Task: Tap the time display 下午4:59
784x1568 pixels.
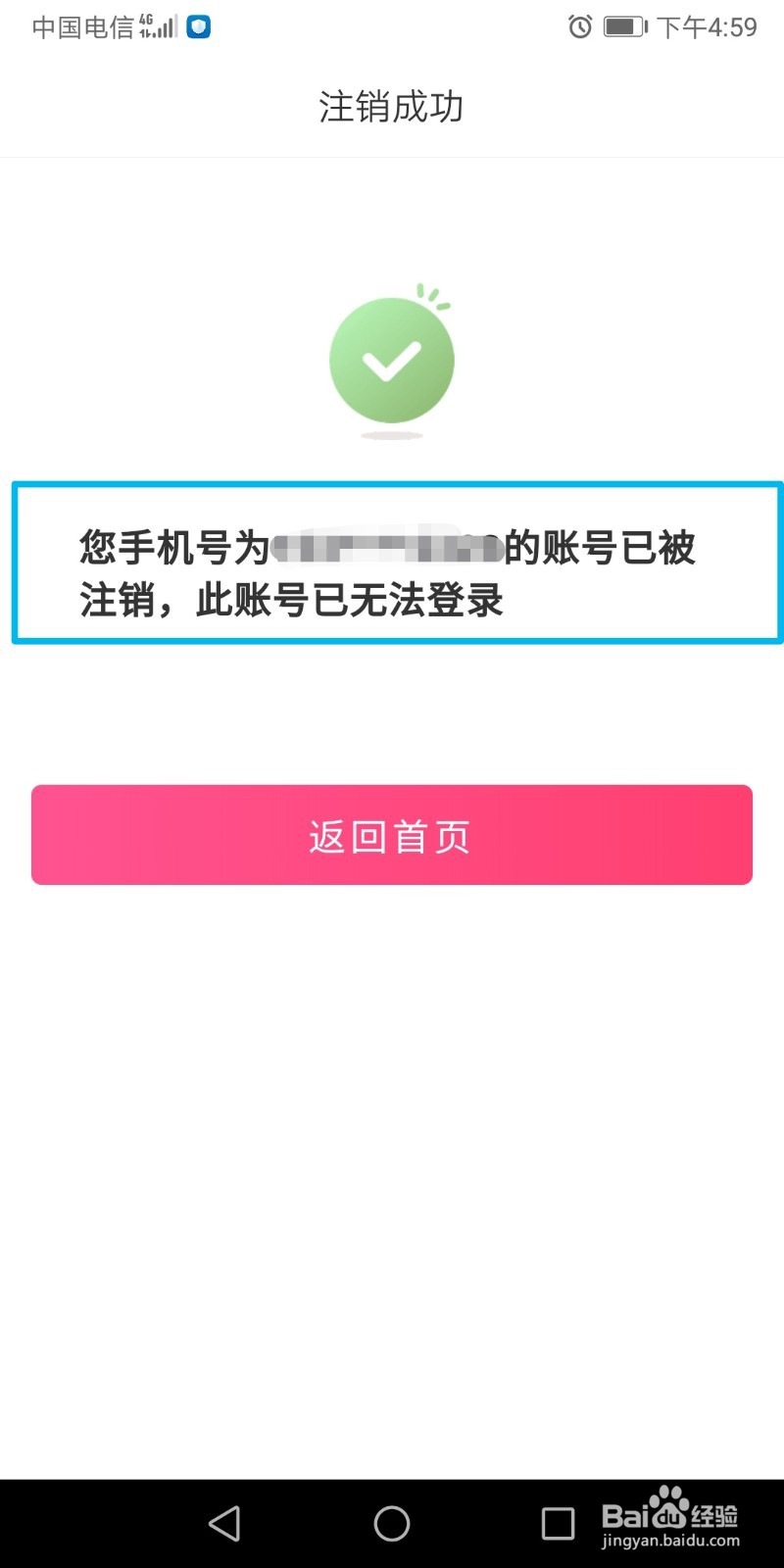Action: 708,27
